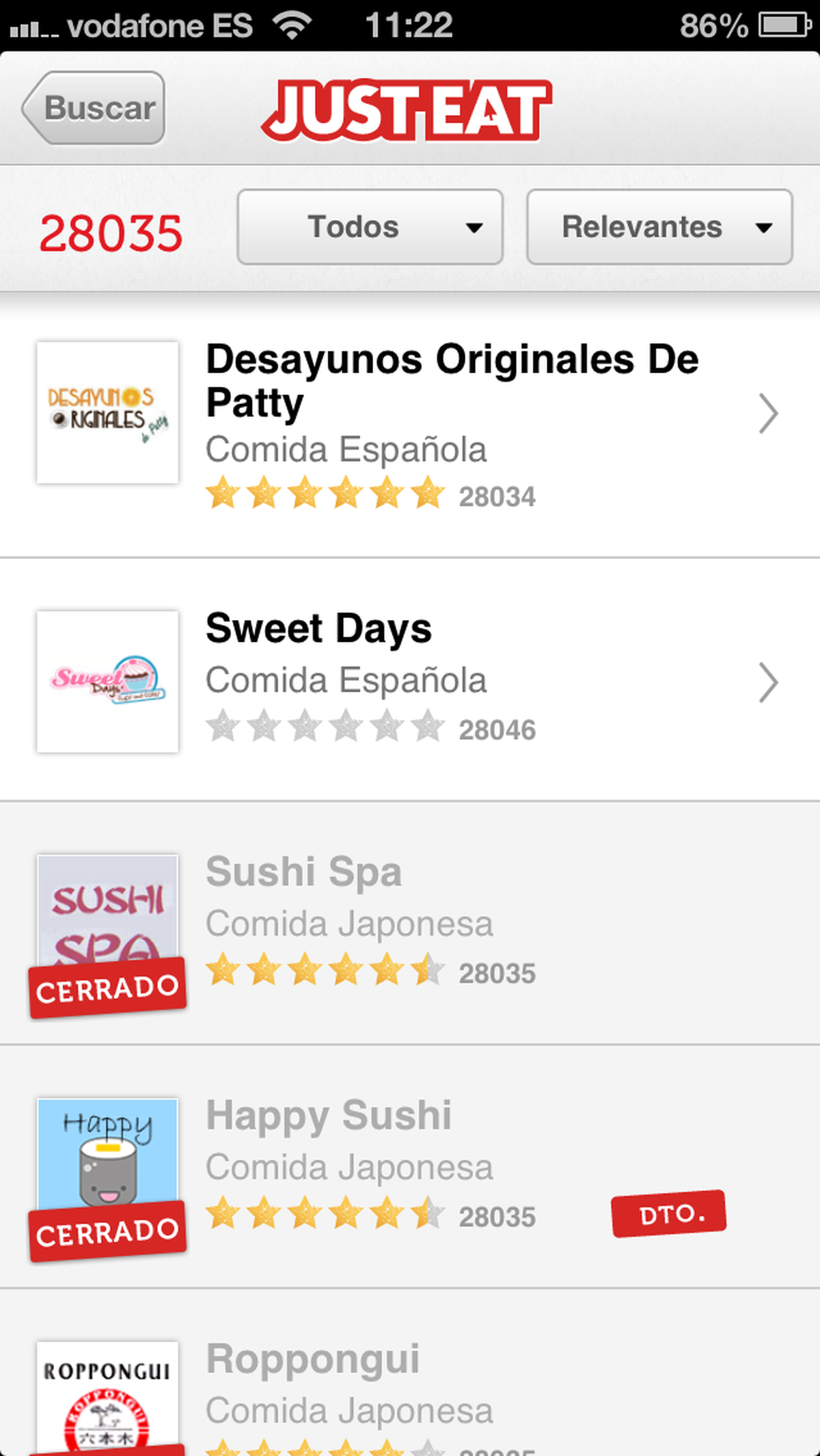Viewport: 820px width, 1456px height.
Task: Expand Desayunos Originales De Patty via its chevron
Action: coord(767,413)
